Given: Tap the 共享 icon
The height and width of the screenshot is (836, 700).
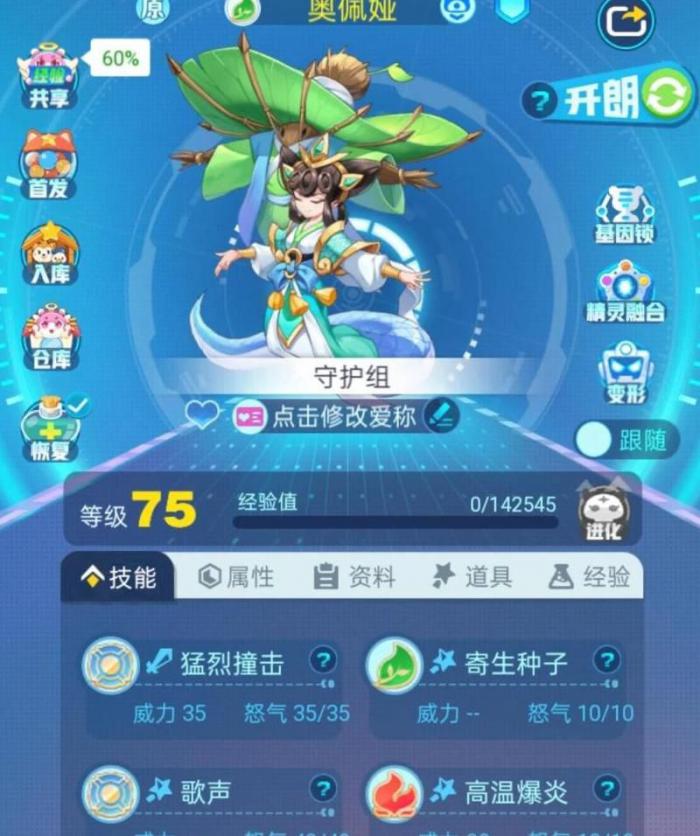Looking at the screenshot, I should [x=47, y=75].
